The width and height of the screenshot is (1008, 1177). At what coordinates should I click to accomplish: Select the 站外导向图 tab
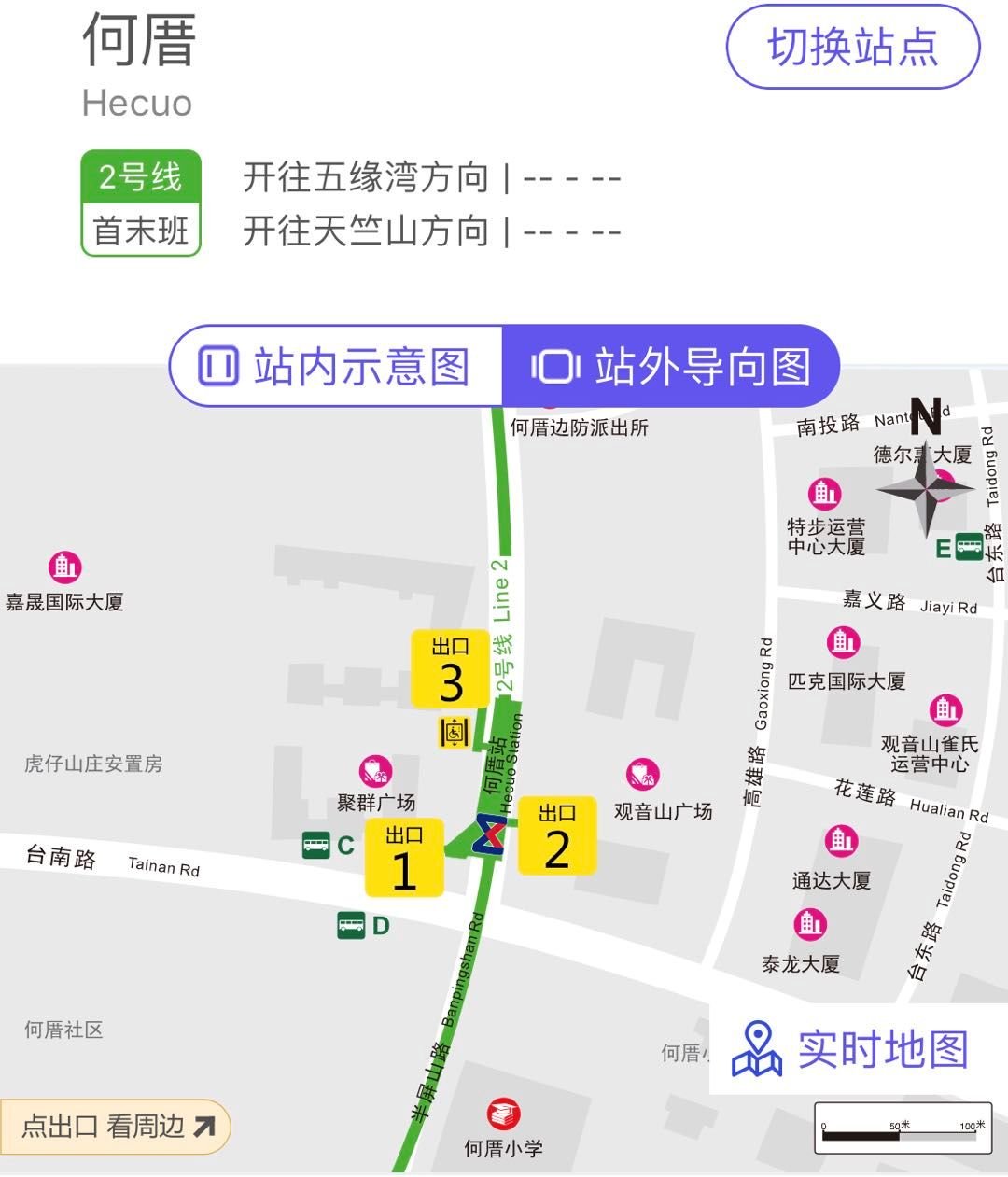click(671, 366)
